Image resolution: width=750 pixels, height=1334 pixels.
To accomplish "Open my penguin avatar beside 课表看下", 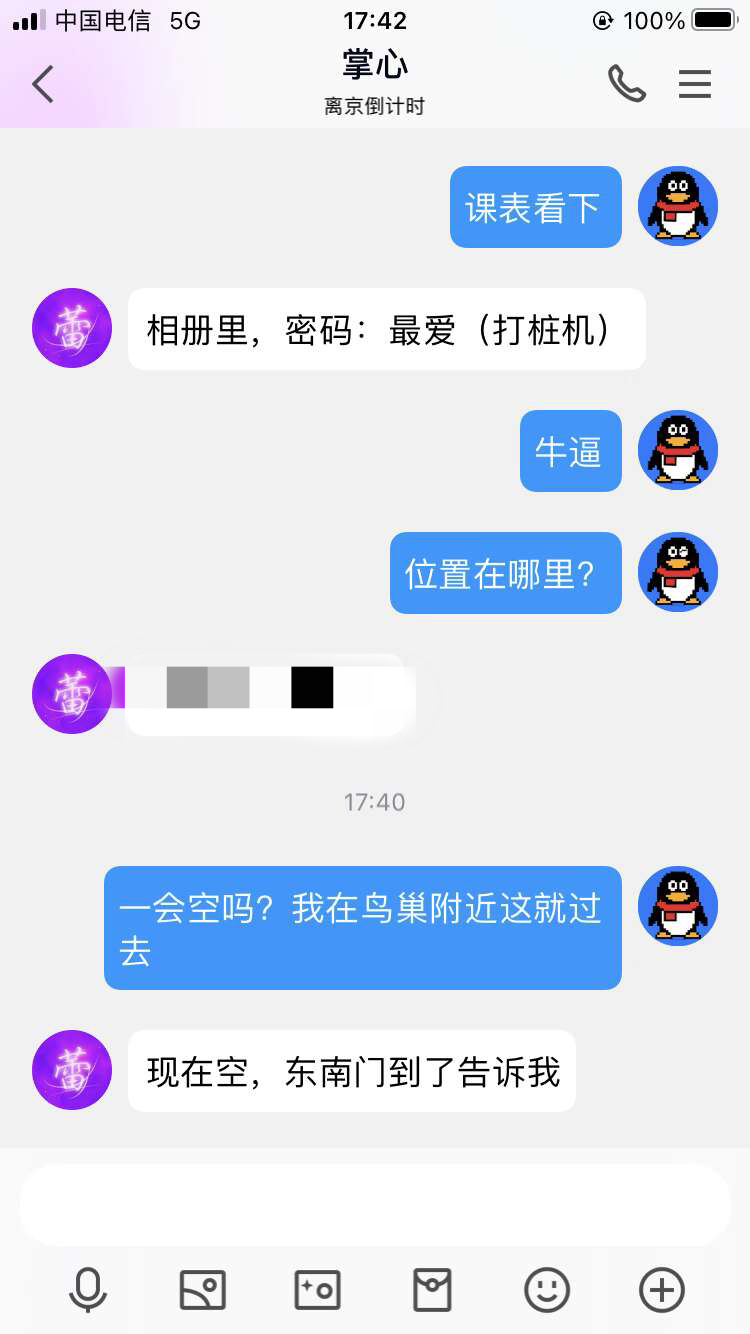I will click(678, 206).
